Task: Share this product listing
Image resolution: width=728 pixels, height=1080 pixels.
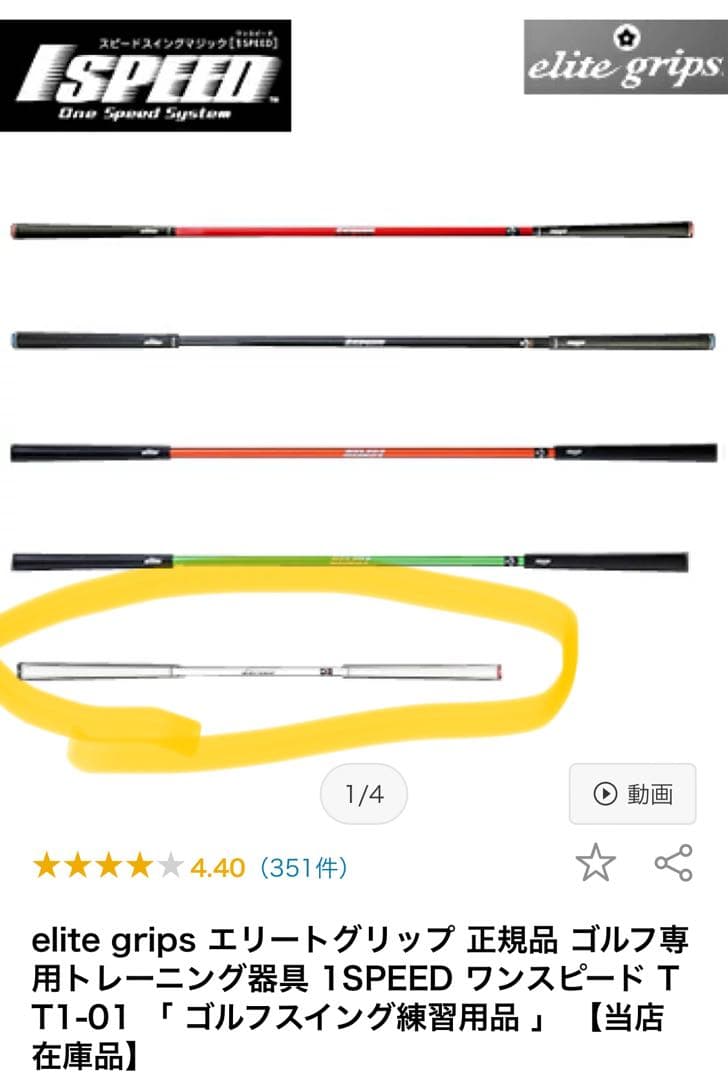Action: click(673, 863)
